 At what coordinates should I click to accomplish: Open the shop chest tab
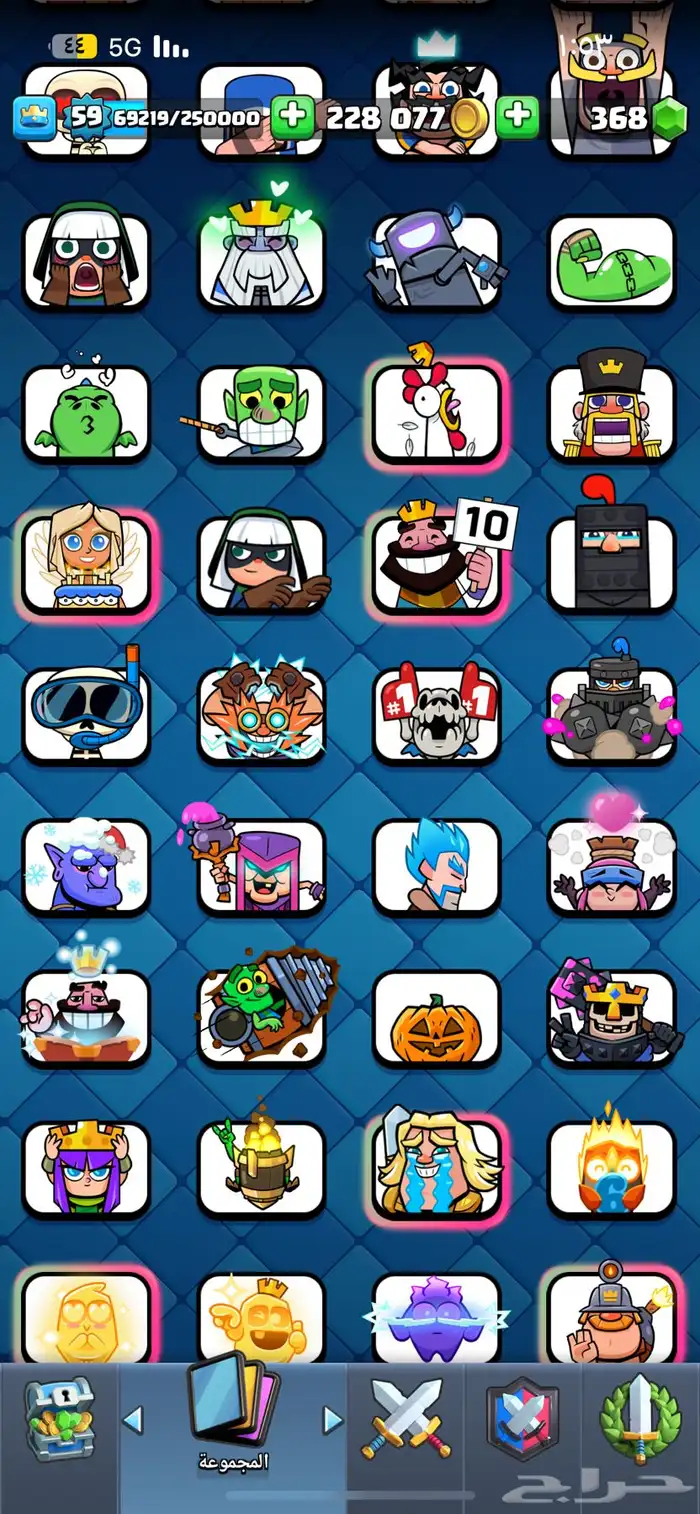point(59,1420)
